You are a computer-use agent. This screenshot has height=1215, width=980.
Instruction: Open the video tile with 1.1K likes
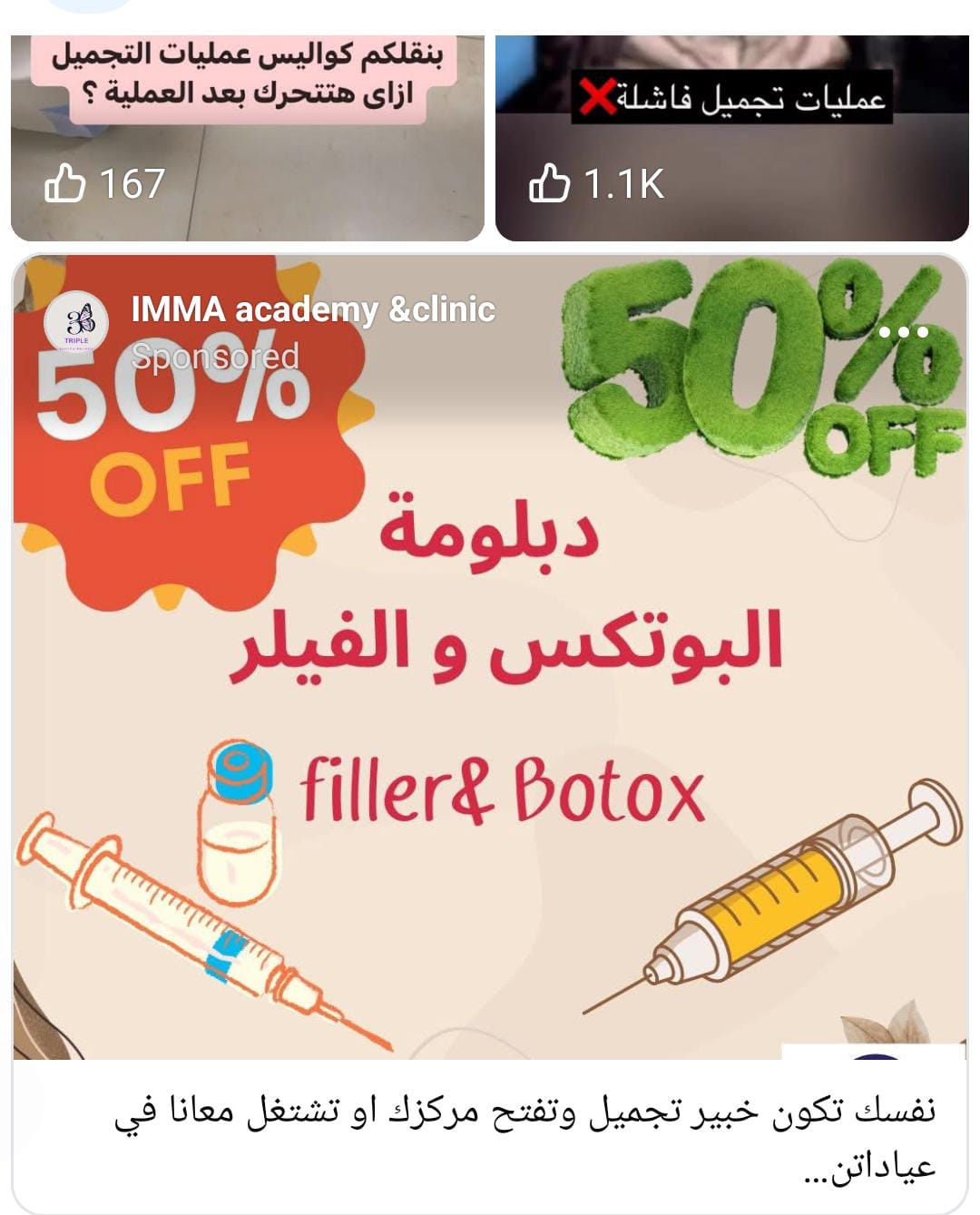(x=731, y=136)
